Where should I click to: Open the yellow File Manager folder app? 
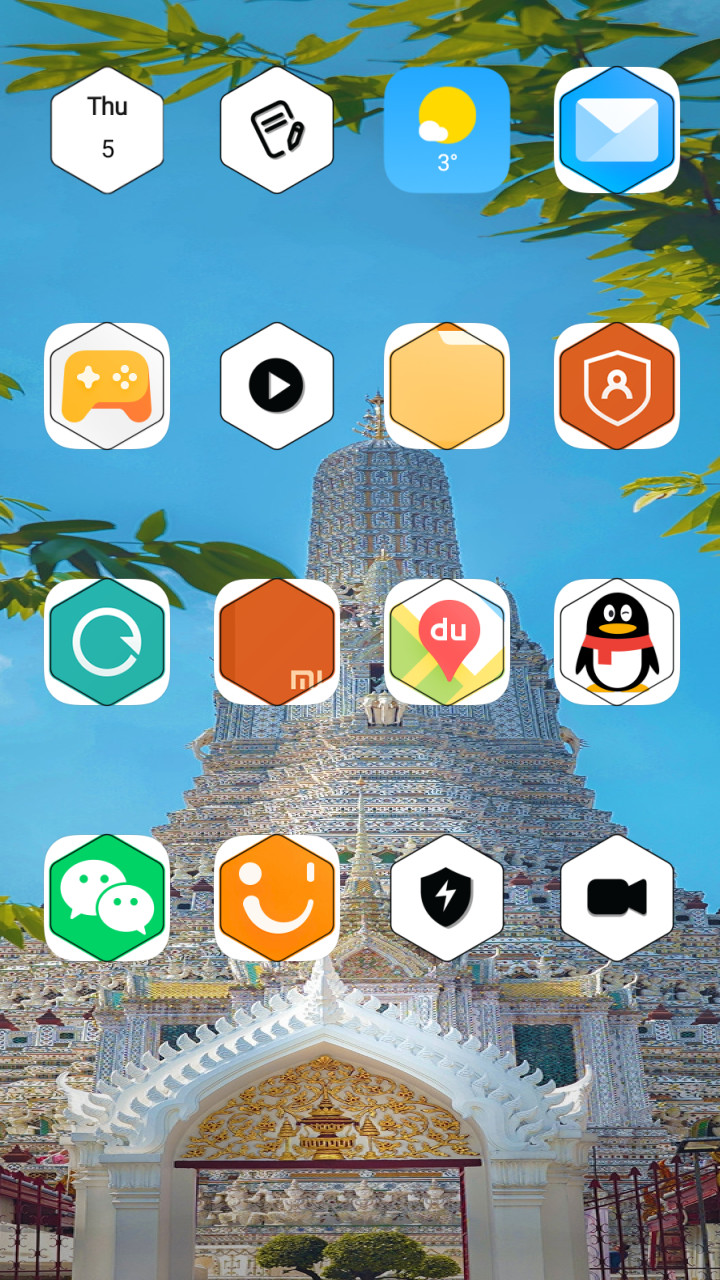(x=447, y=386)
